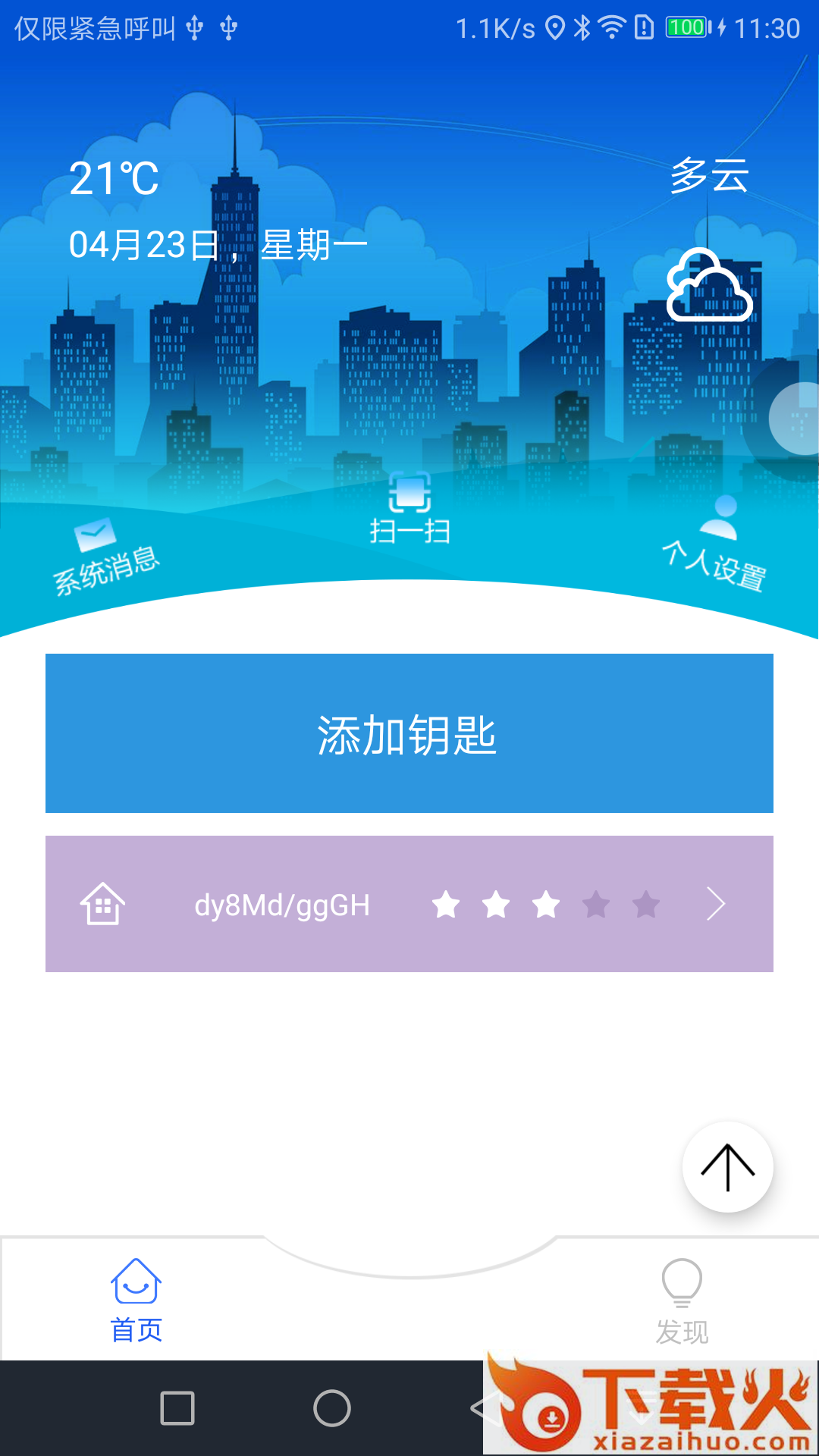This screenshot has height=1456, width=819.
Task: Open the dy8Md/ggGH key entry
Action: coord(409,904)
